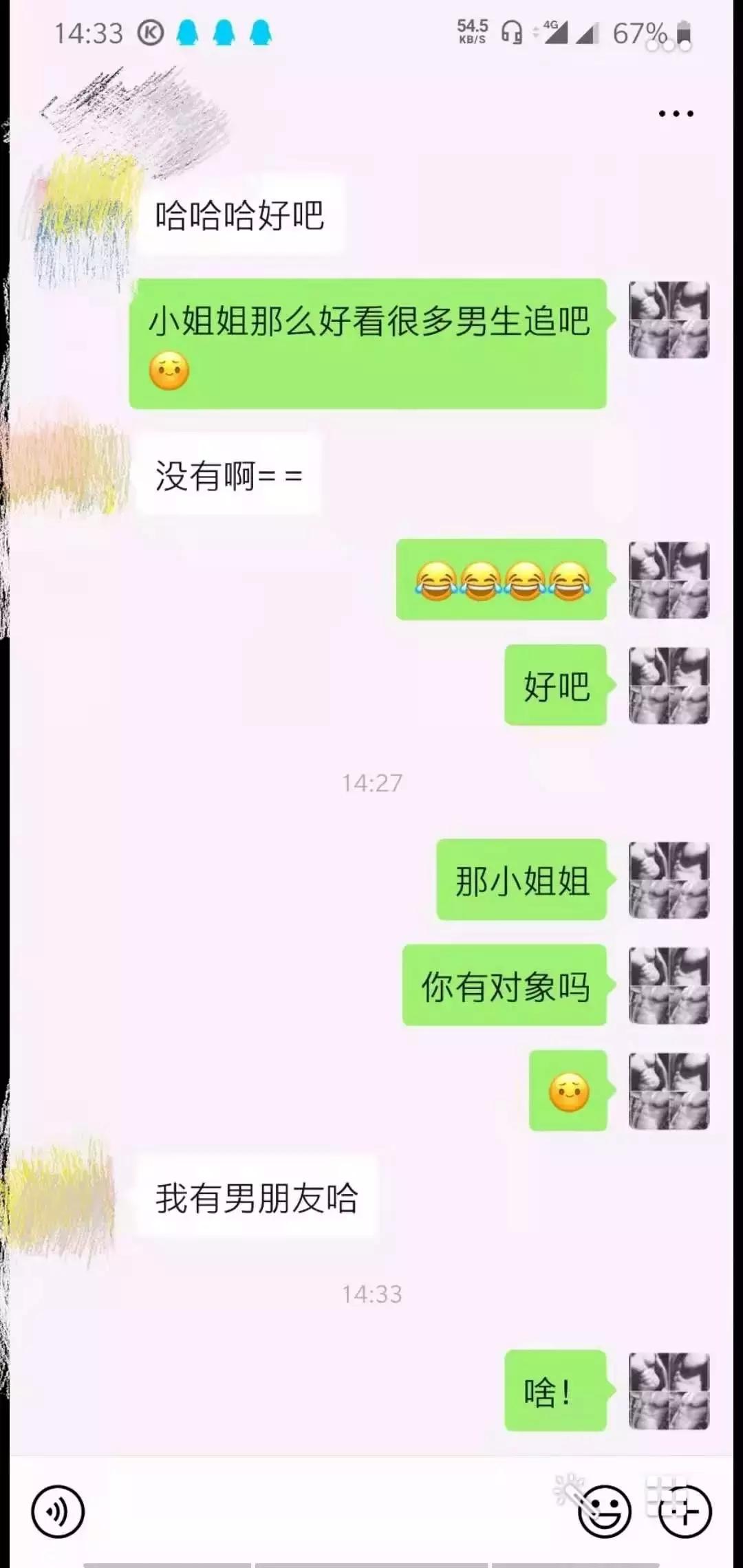Viewport: 743px width, 1568px height.
Task: Tap the message input field
Action: click(x=310, y=1511)
